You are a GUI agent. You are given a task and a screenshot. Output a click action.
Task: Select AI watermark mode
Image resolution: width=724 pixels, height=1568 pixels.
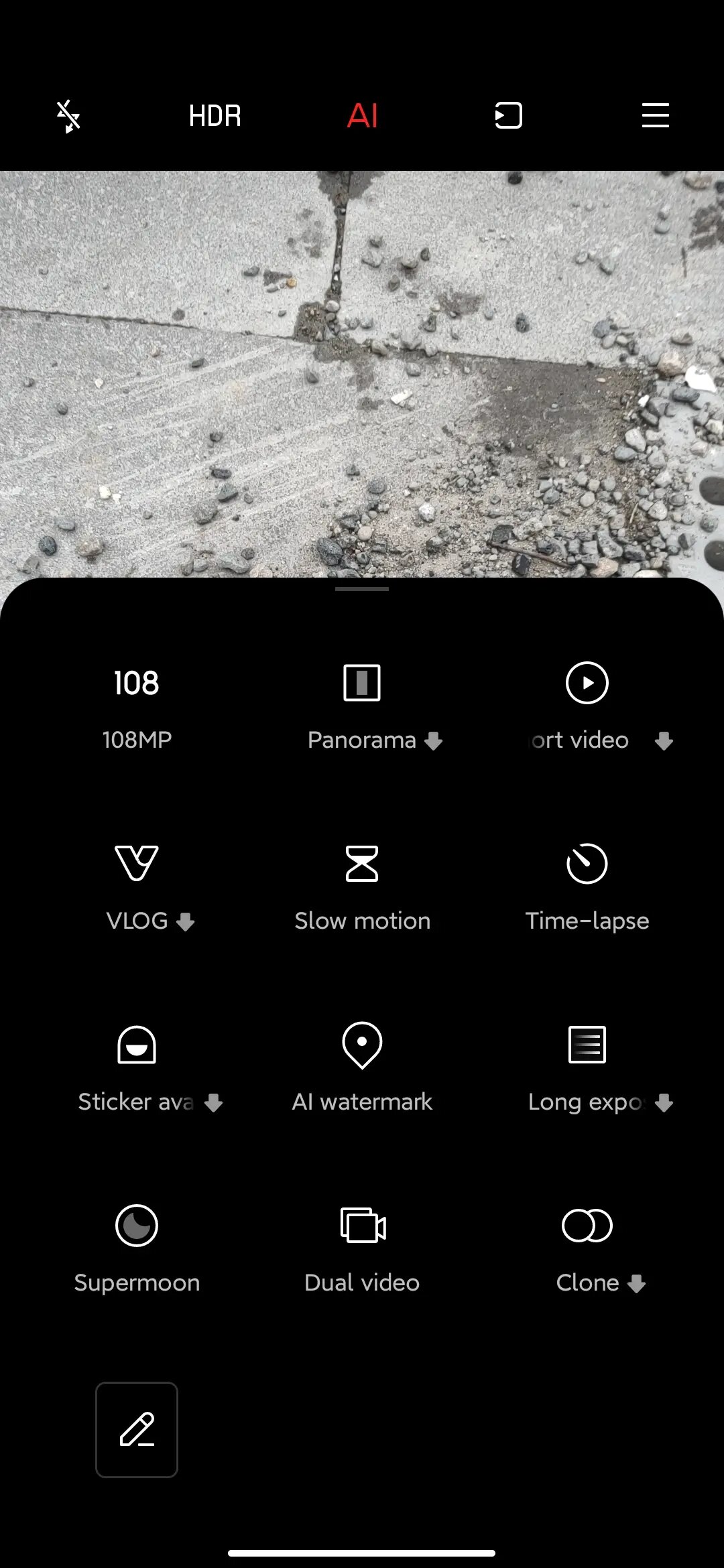pos(362,1069)
